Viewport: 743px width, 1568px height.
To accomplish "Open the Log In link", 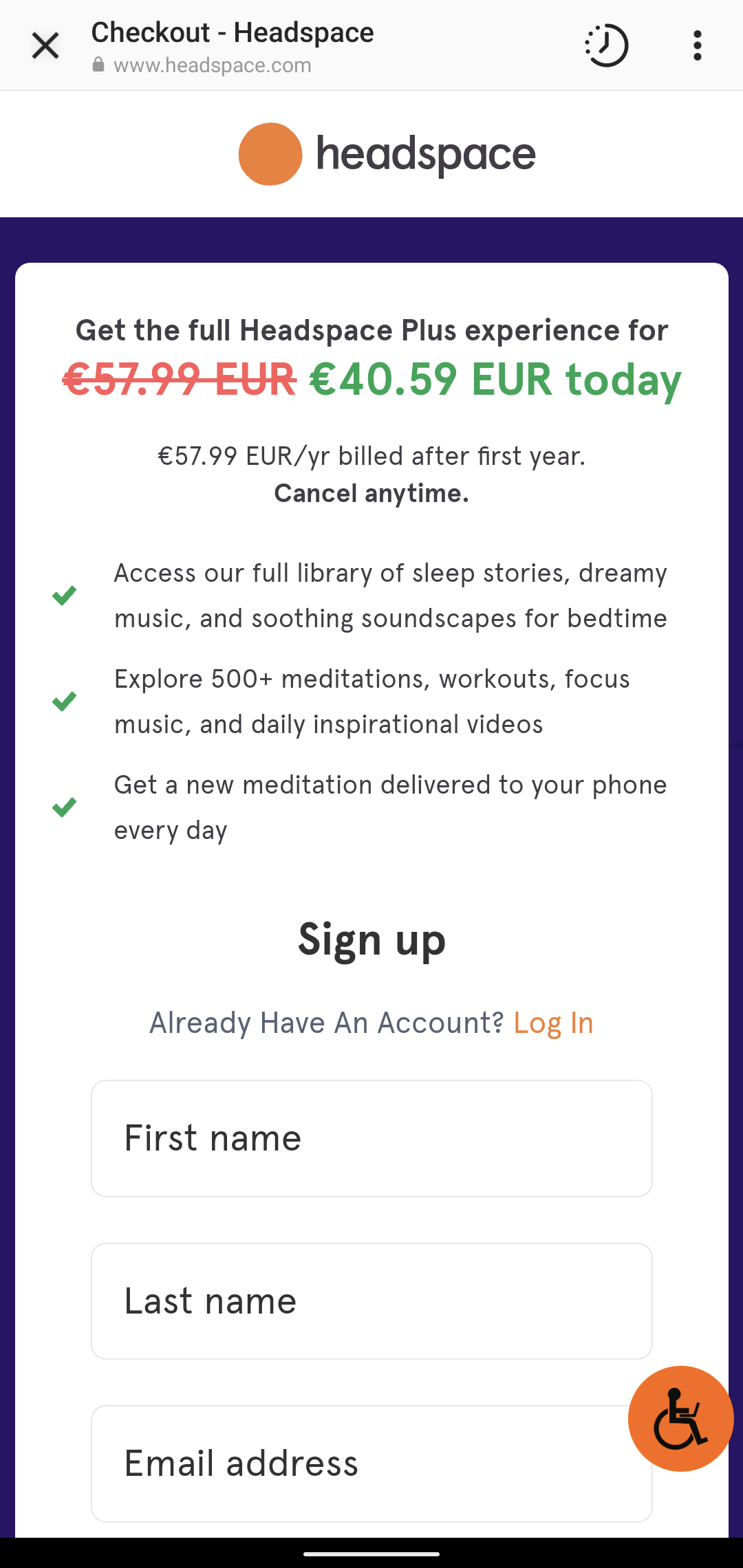I will 552,1023.
